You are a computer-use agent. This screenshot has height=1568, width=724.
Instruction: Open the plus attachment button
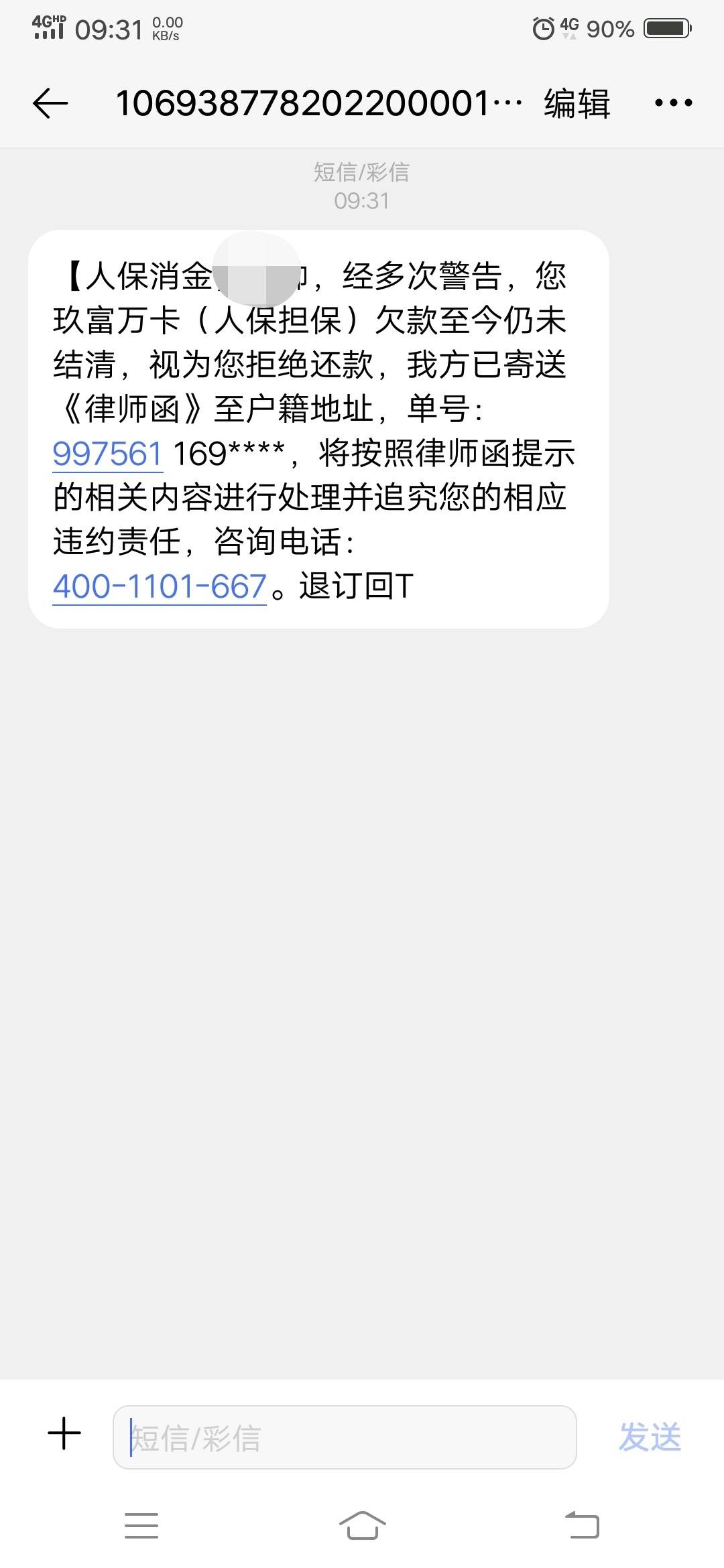click(x=64, y=1434)
